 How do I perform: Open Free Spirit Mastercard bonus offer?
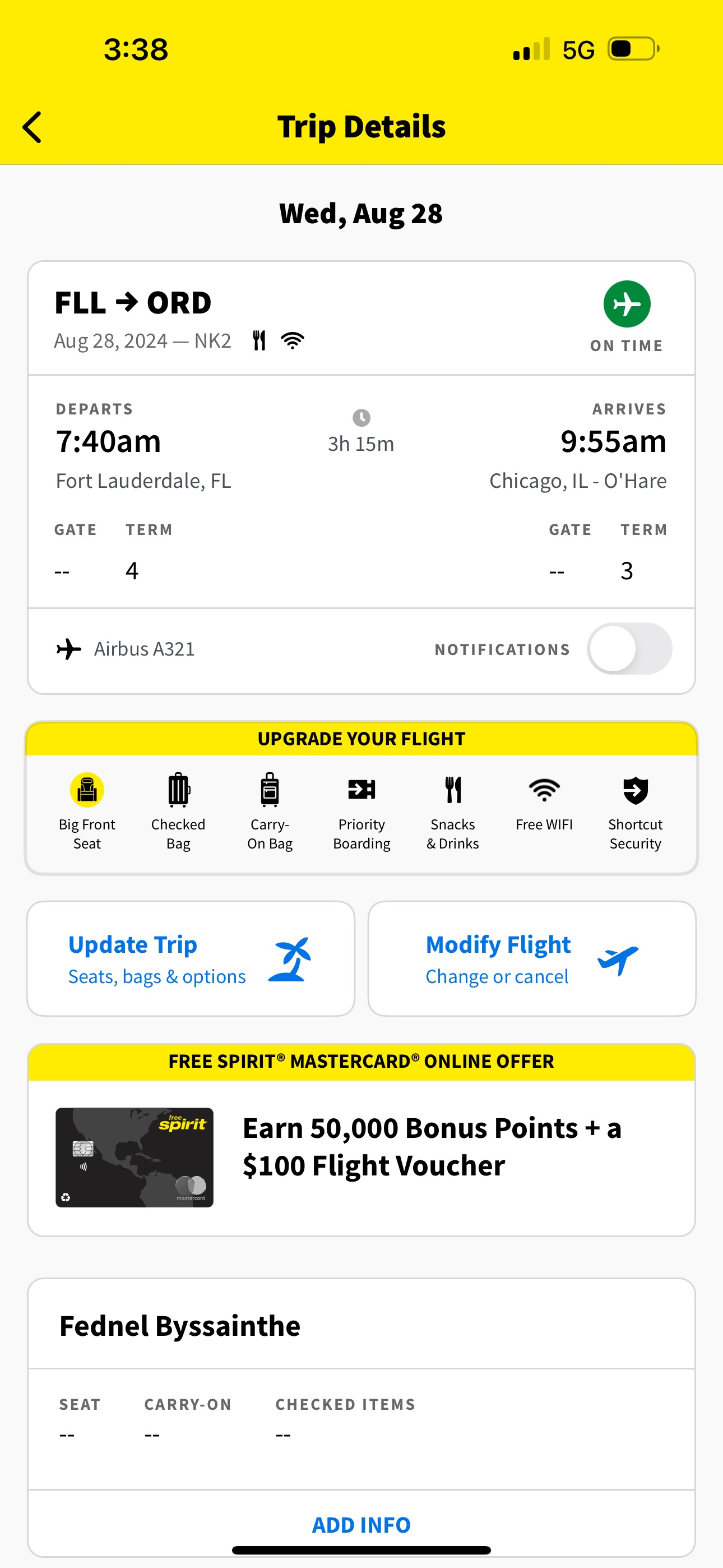(361, 1140)
